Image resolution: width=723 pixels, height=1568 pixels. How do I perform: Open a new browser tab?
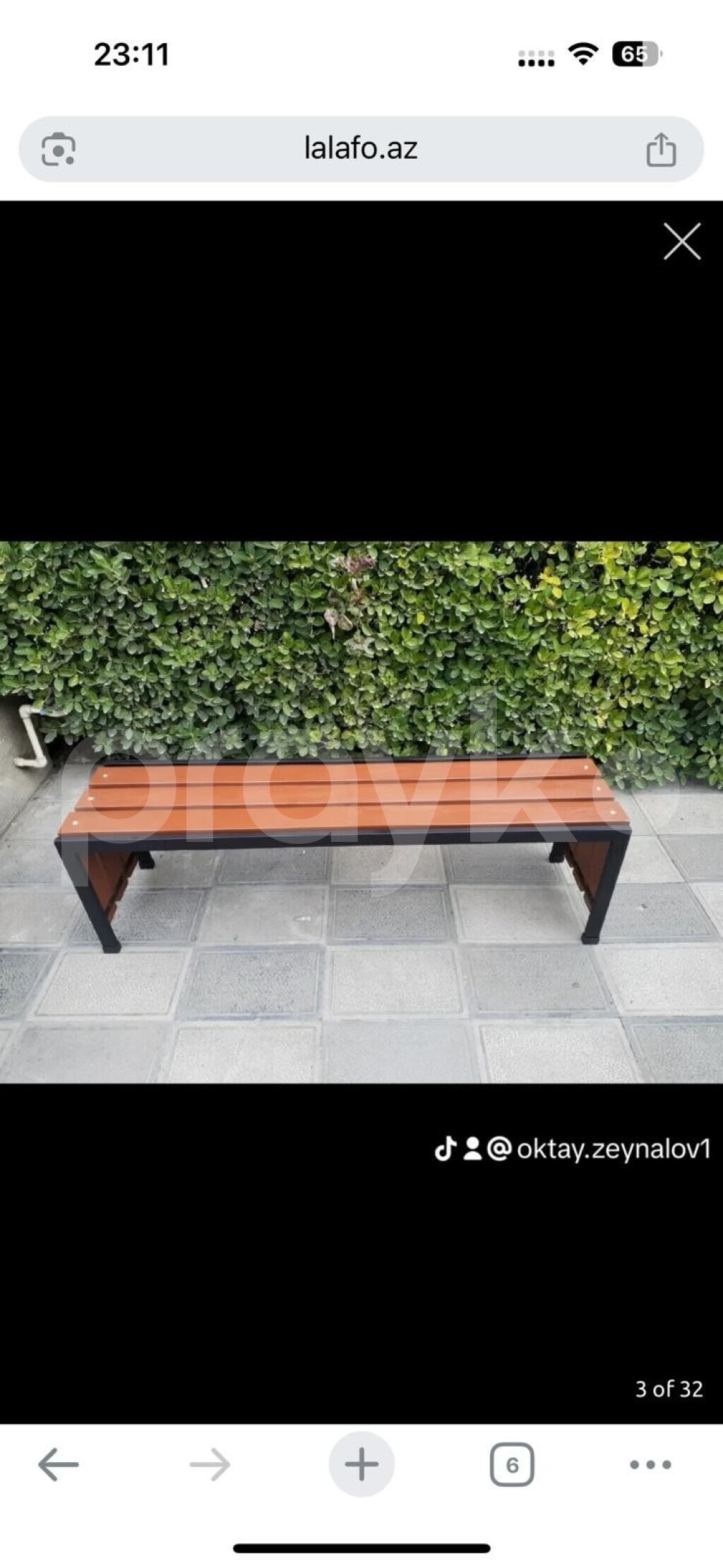pos(361,1464)
